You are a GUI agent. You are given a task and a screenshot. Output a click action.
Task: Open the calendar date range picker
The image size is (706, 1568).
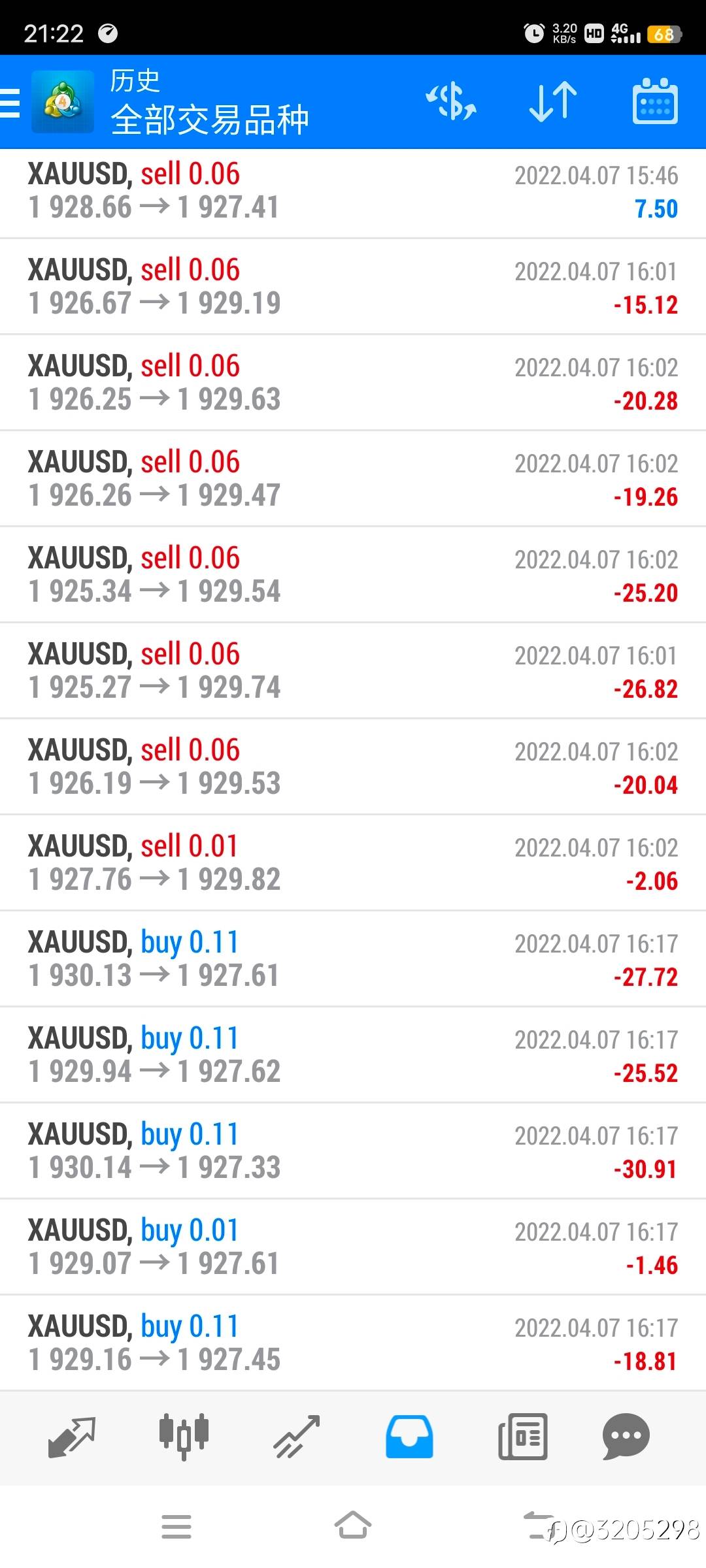tap(655, 102)
